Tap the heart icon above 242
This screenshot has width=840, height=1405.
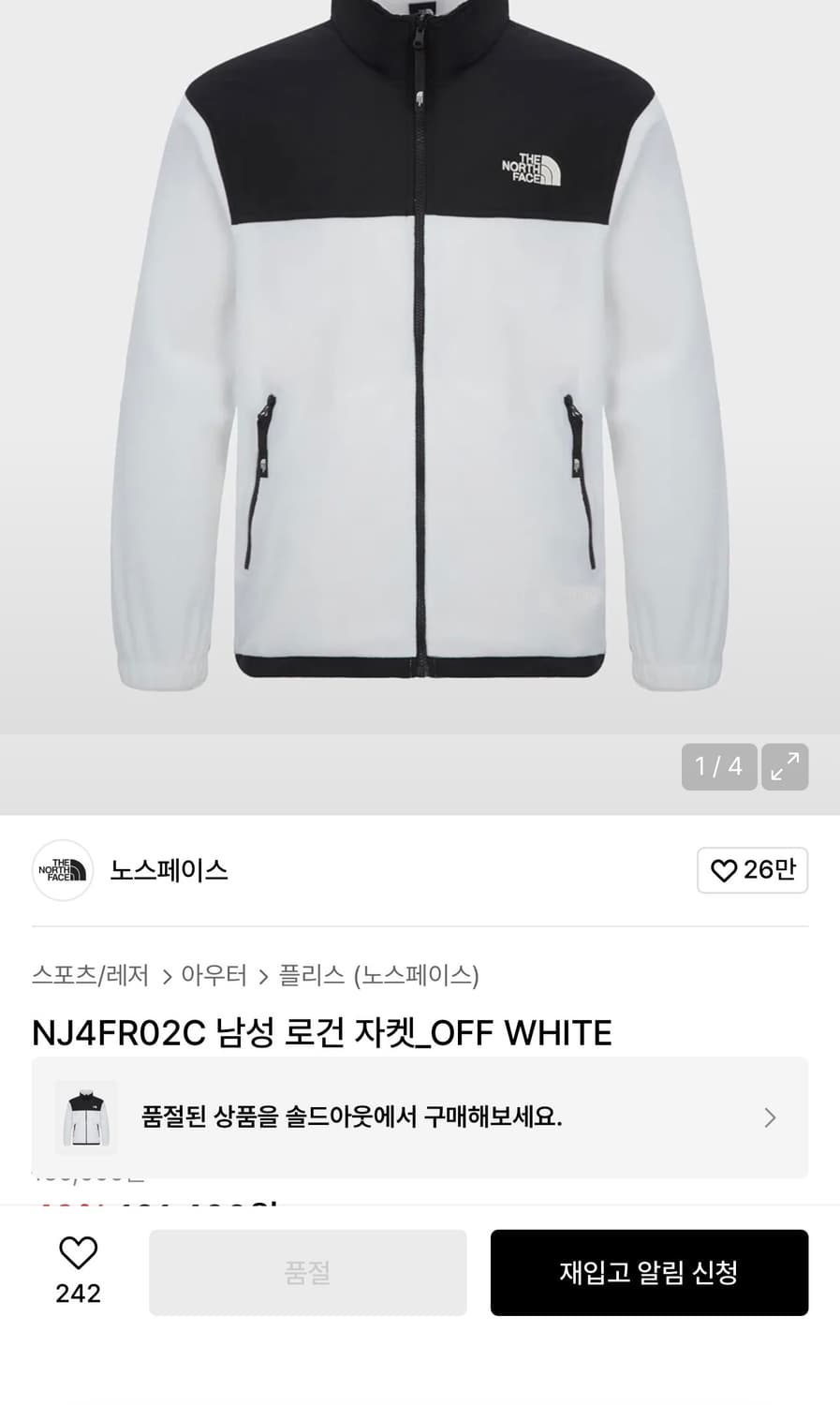click(x=79, y=1253)
